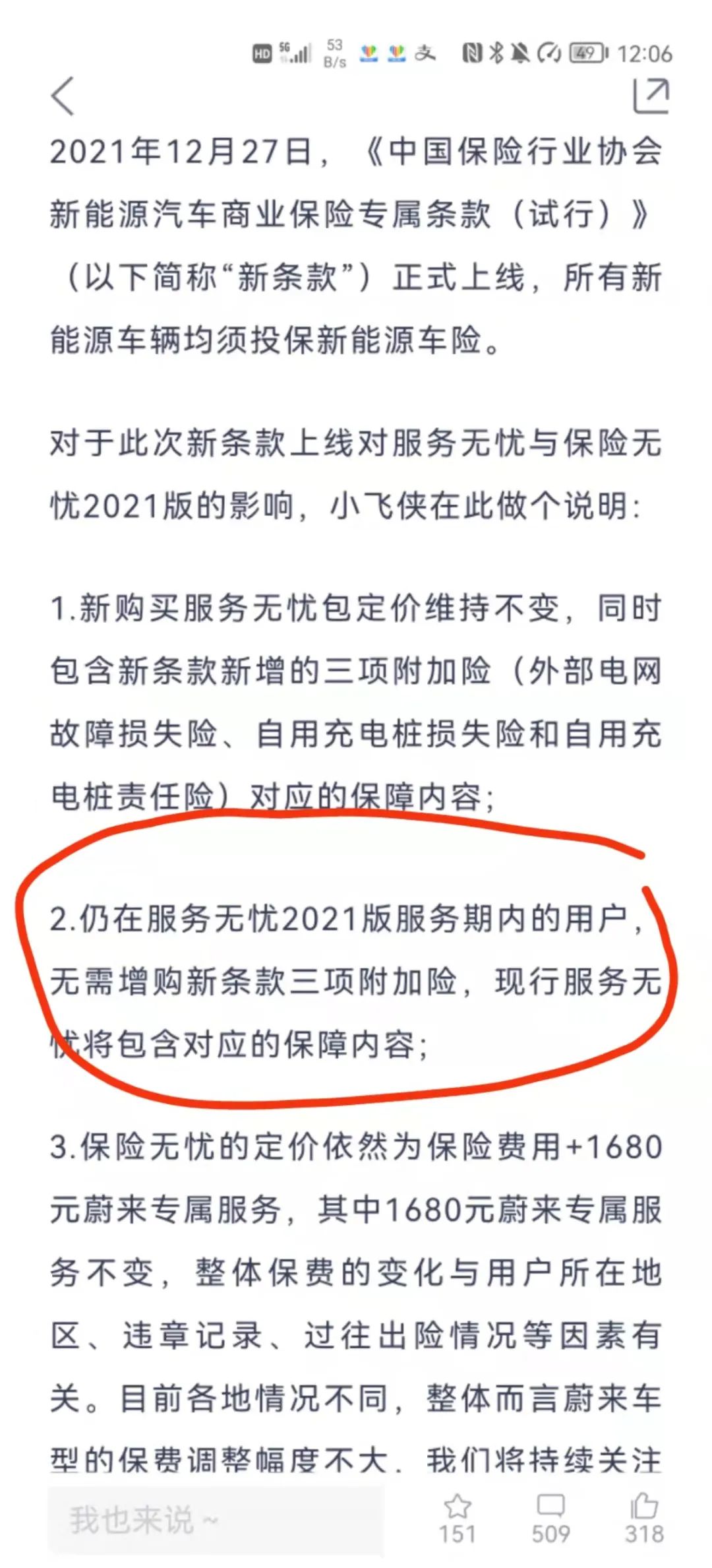Tap the 我也来说 comment input box
The width and height of the screenshot is (712, 1568).
[x=215, y=1520]
